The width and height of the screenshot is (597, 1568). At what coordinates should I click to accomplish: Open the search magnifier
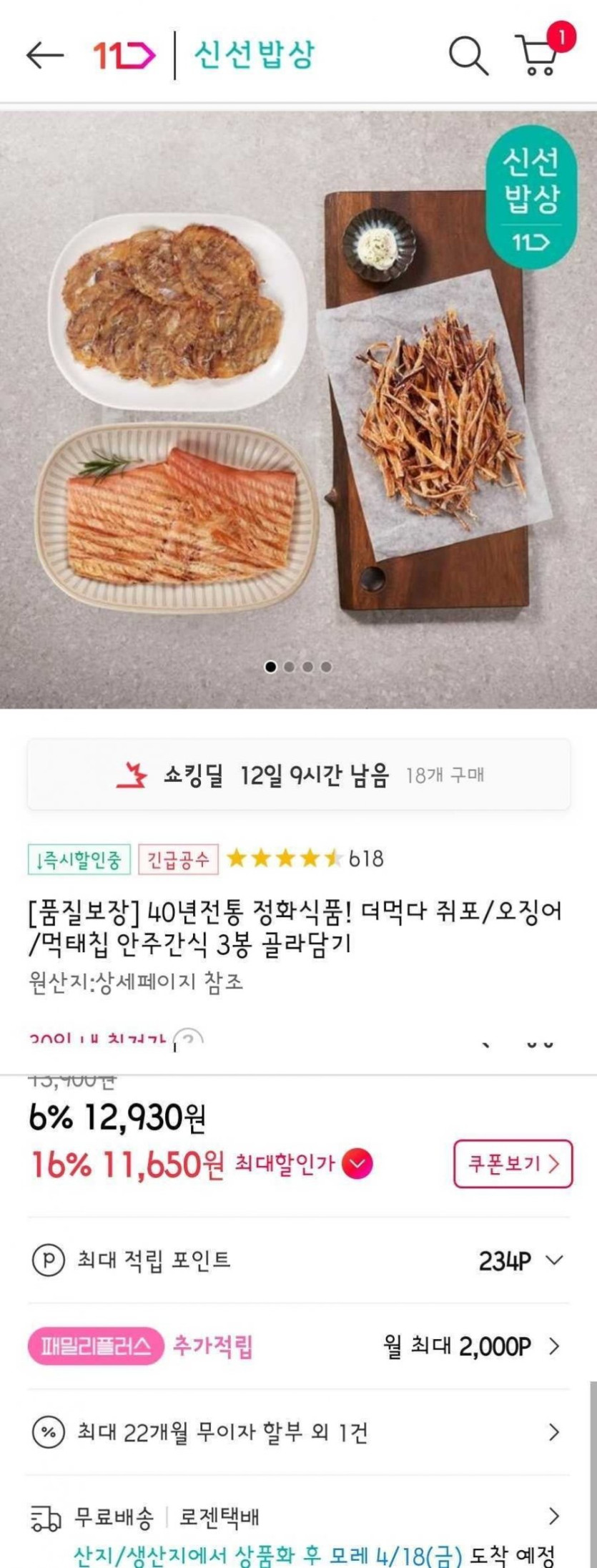pyautogui.click(x=468, y=54)
